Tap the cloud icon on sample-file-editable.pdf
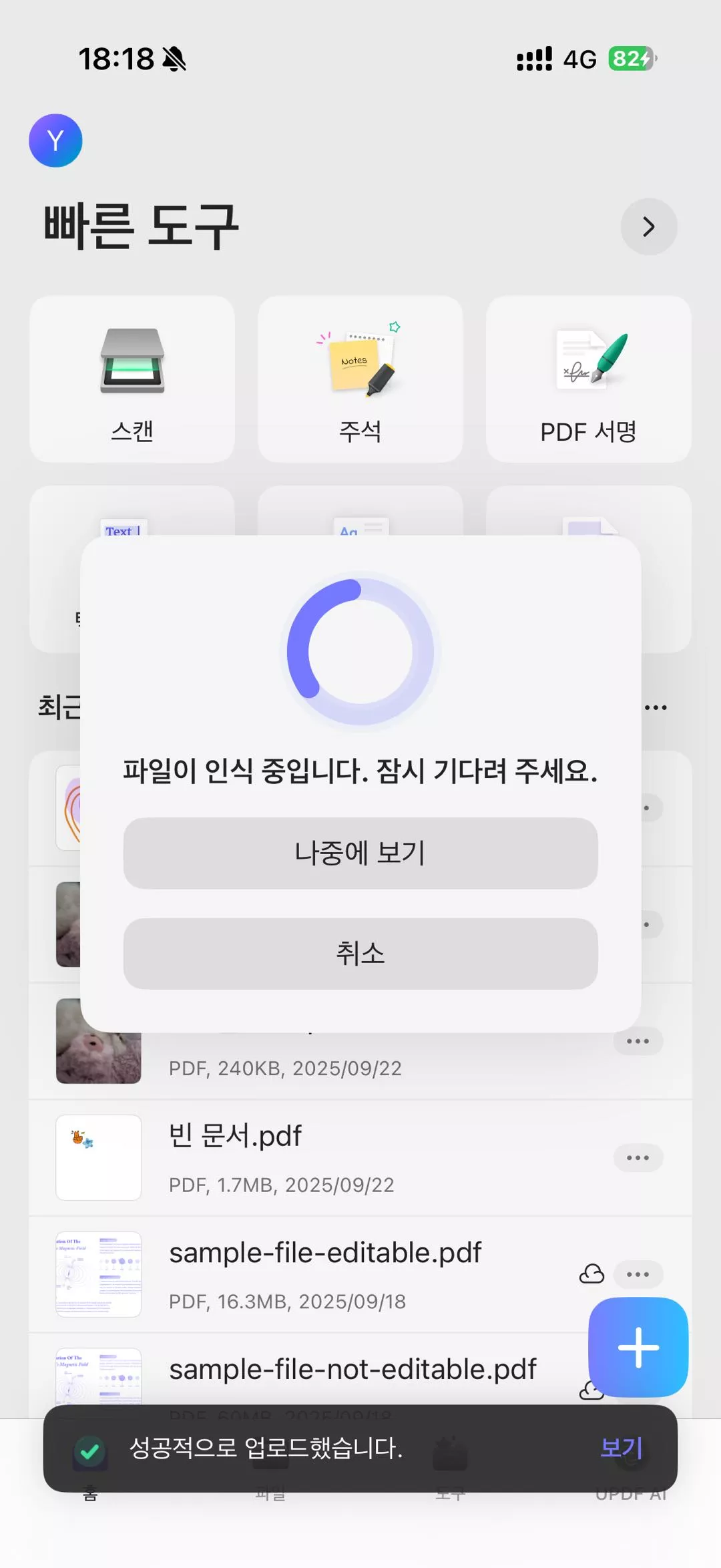Image resolution: width=721 pixels, height=1568 pixels. pyautogui.click(x=591, y=1274)
